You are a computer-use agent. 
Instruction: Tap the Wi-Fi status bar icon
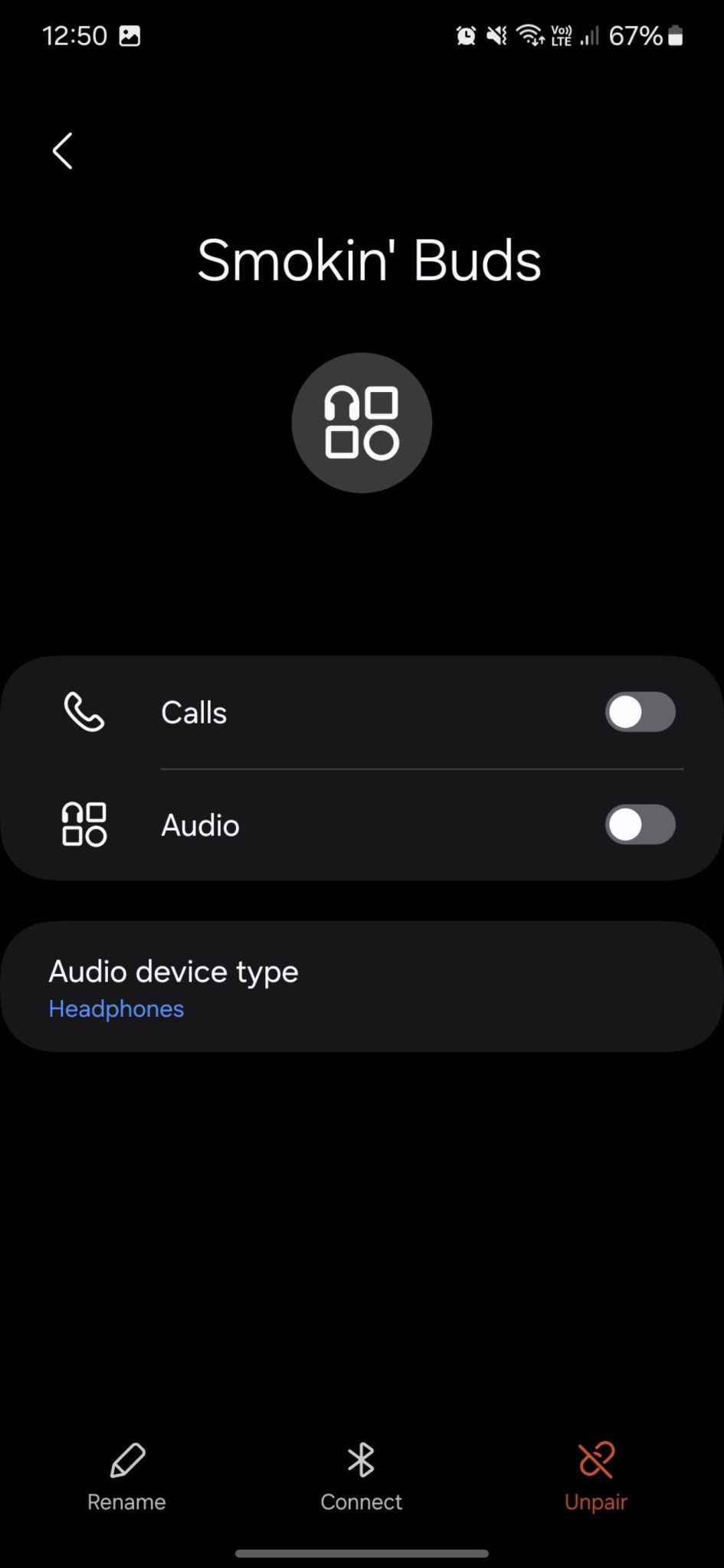coord(531,35)
